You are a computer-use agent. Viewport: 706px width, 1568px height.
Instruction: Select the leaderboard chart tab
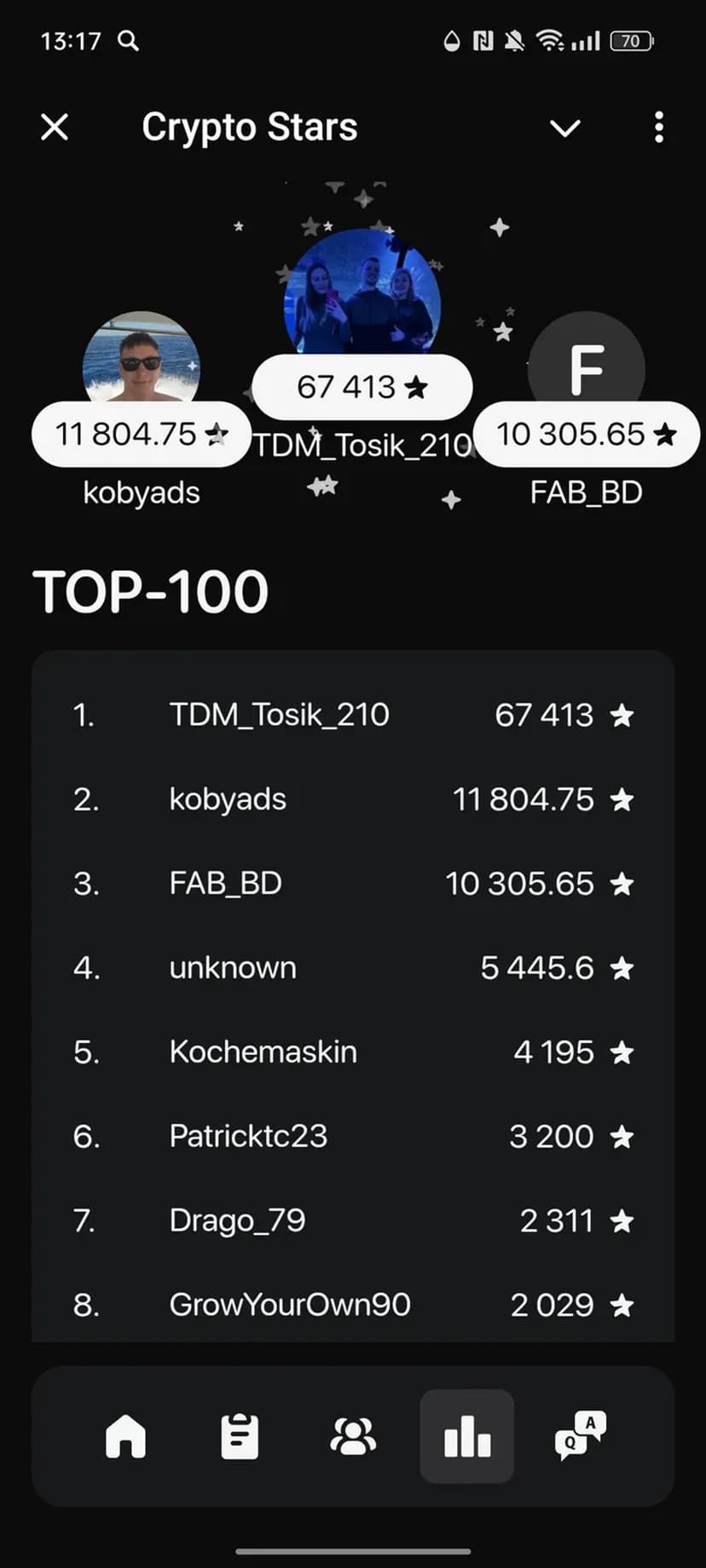point(467,1437)
